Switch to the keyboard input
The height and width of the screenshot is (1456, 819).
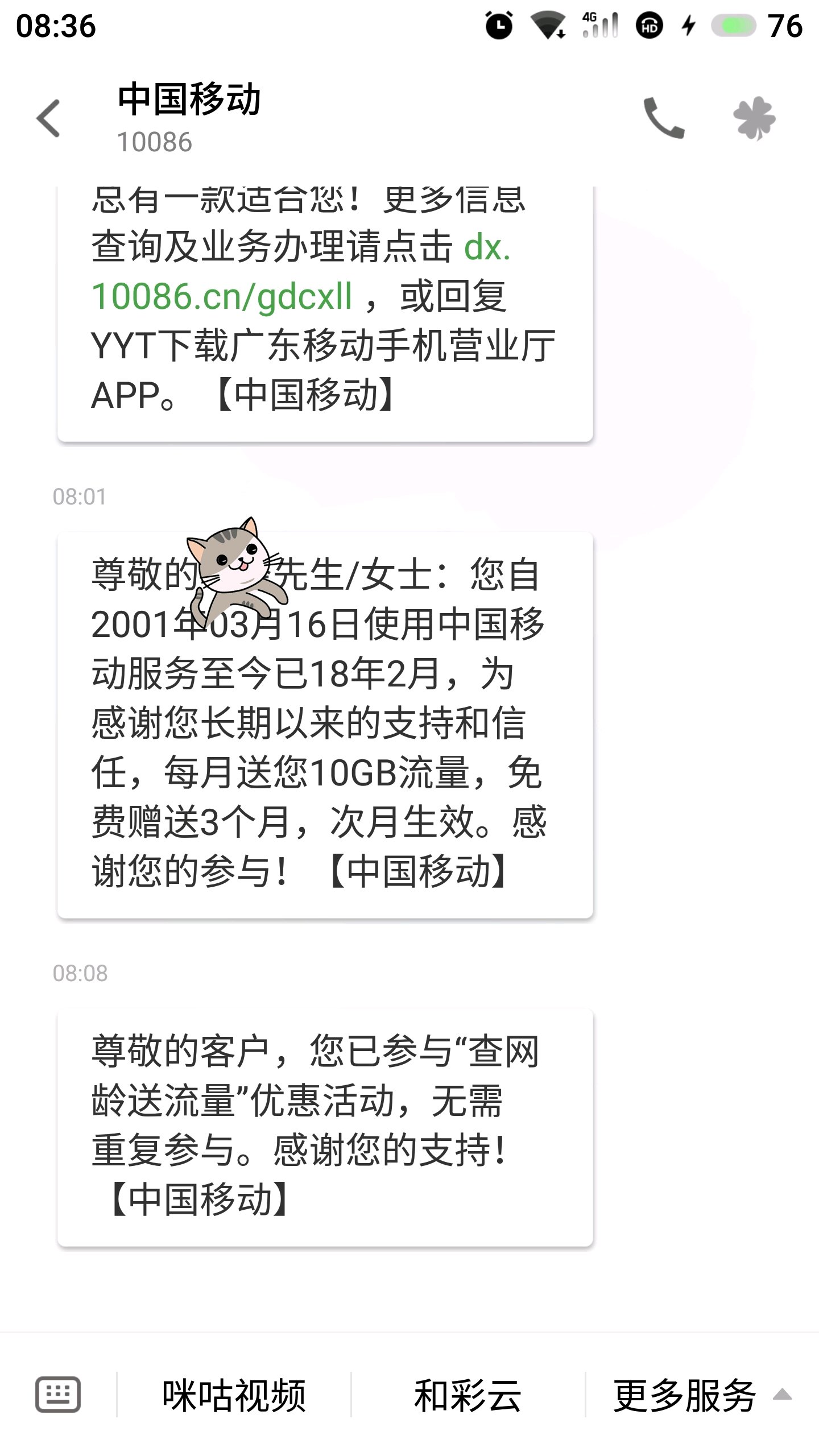[x=58, y=1395]
